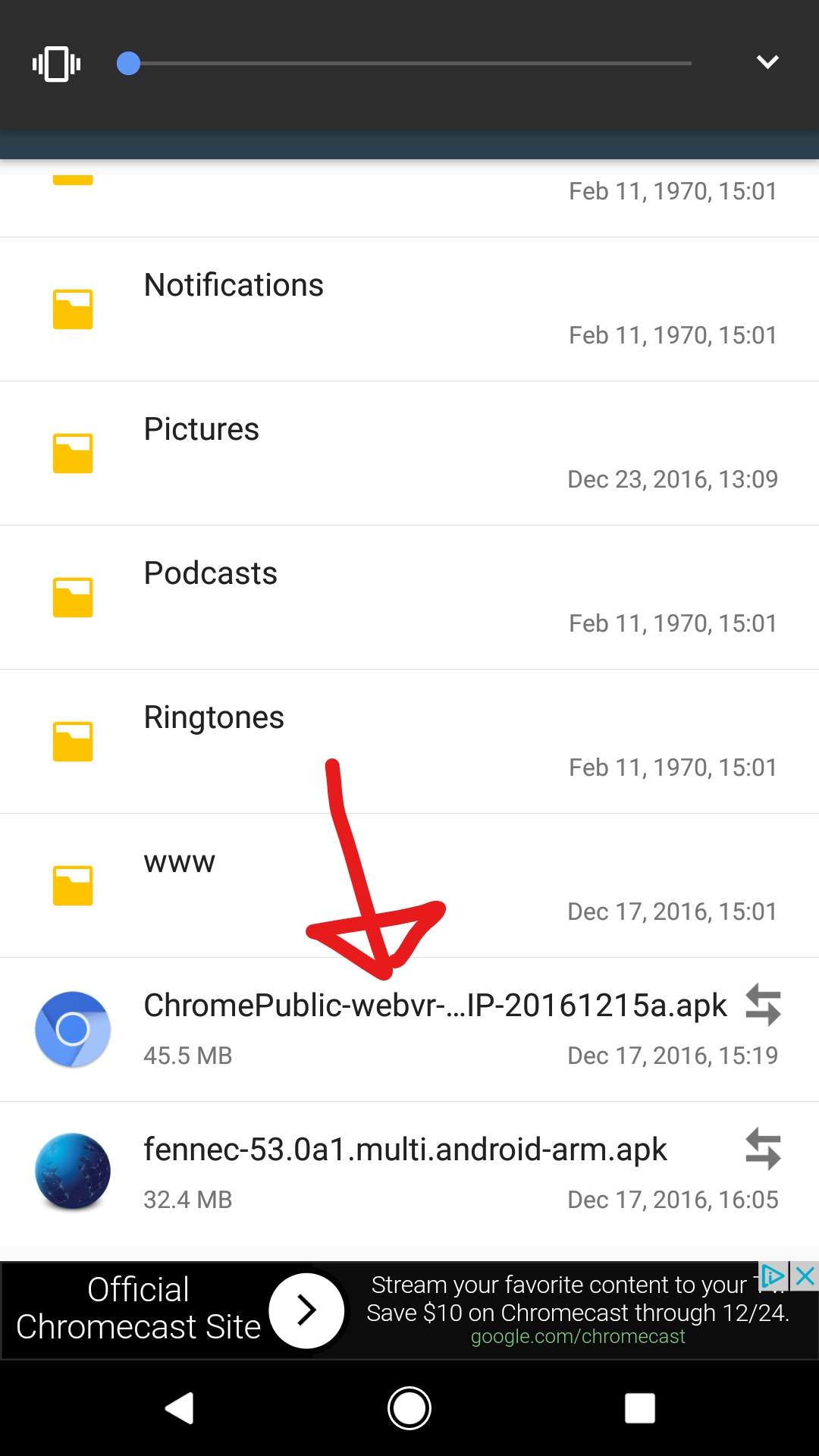Select the ChromePublic-webvr apk file
The image size is (819, 1456).
coord(435,1006)
